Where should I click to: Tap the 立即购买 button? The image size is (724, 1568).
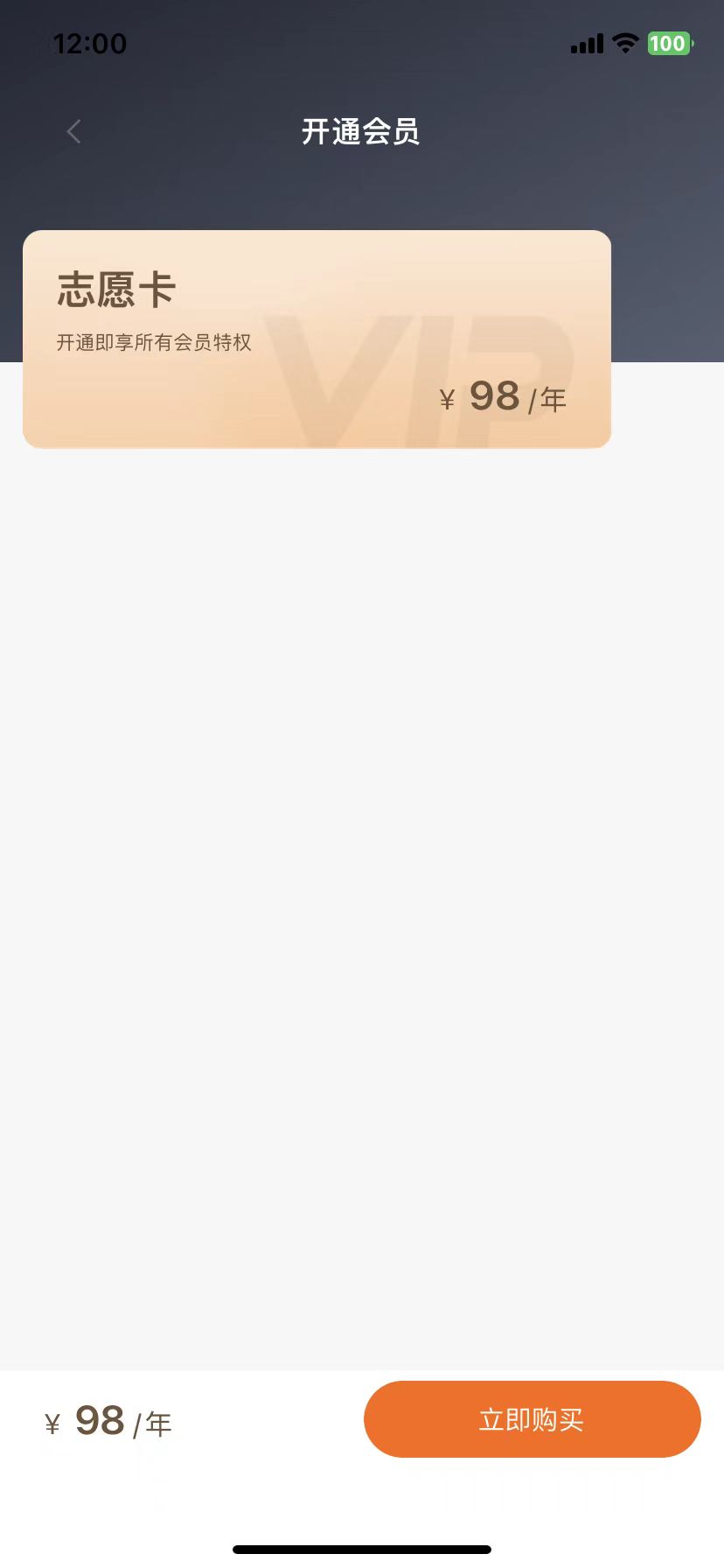(x=532, y=1419)
